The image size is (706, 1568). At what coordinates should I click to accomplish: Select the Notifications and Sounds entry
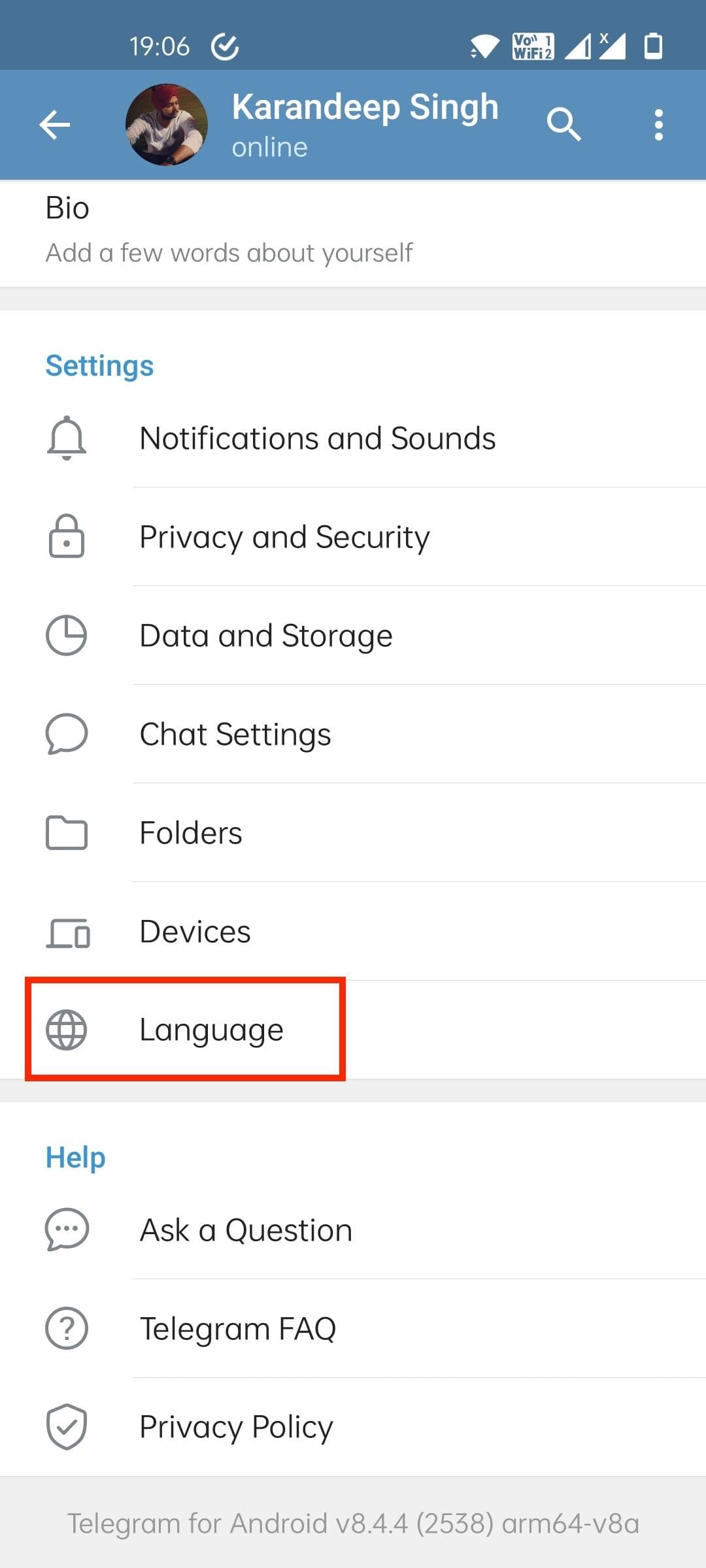pyautogui.click(x=318, y=438)
